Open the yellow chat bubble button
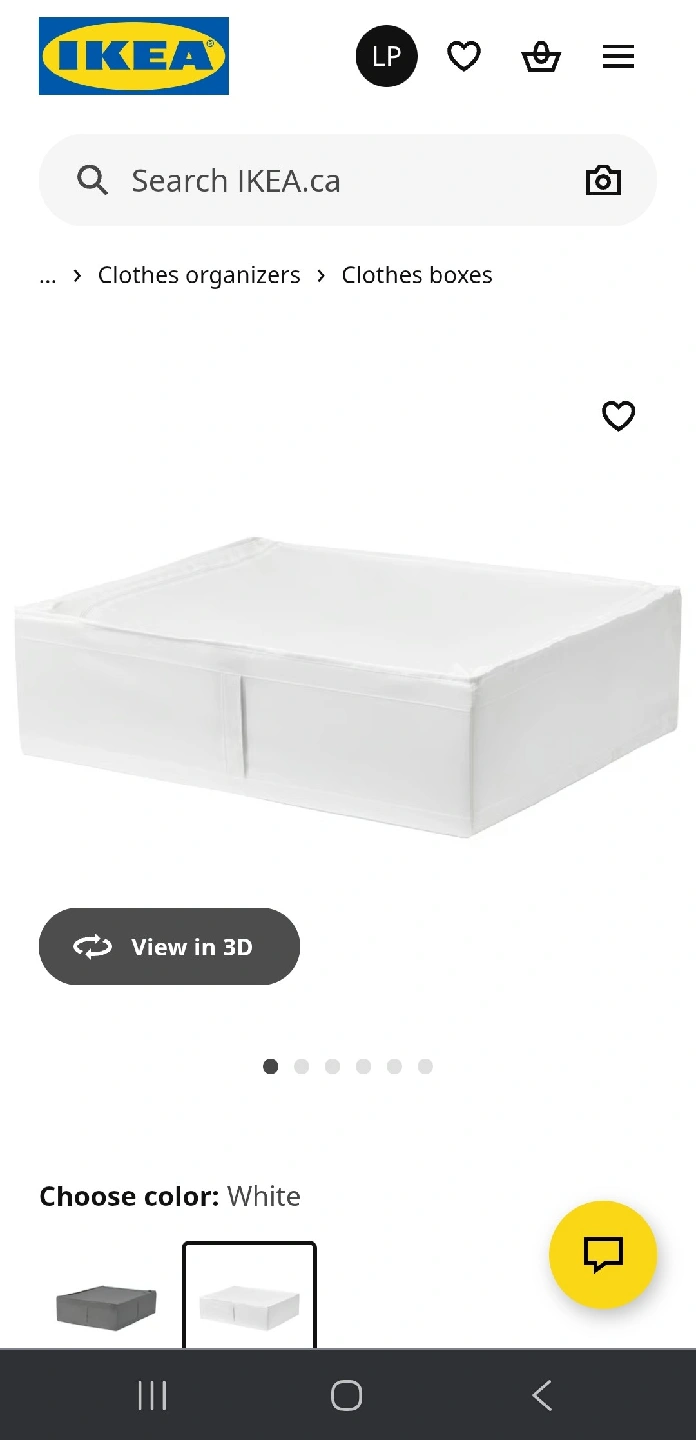 [603, 1254]
